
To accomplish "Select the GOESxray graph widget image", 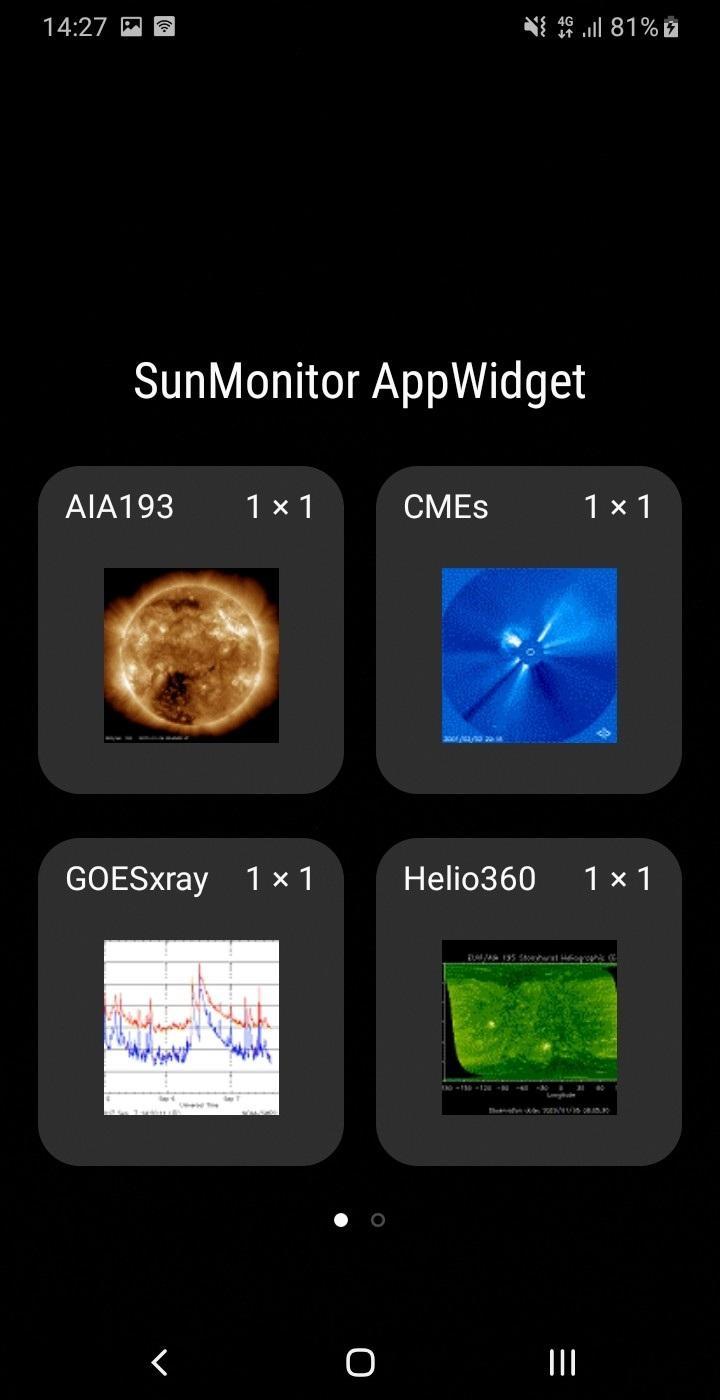I will point(191,1026).
